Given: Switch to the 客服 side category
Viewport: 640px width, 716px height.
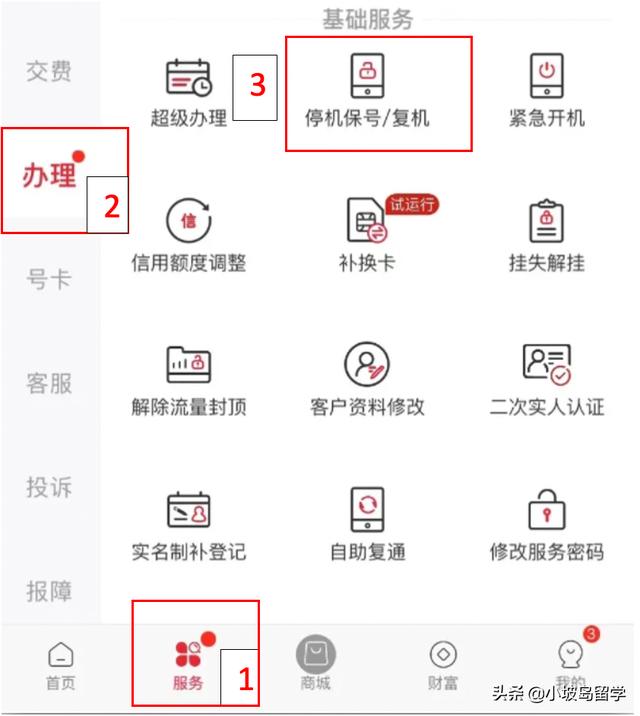Looking at the screenshot, I should tap(49, 383).
